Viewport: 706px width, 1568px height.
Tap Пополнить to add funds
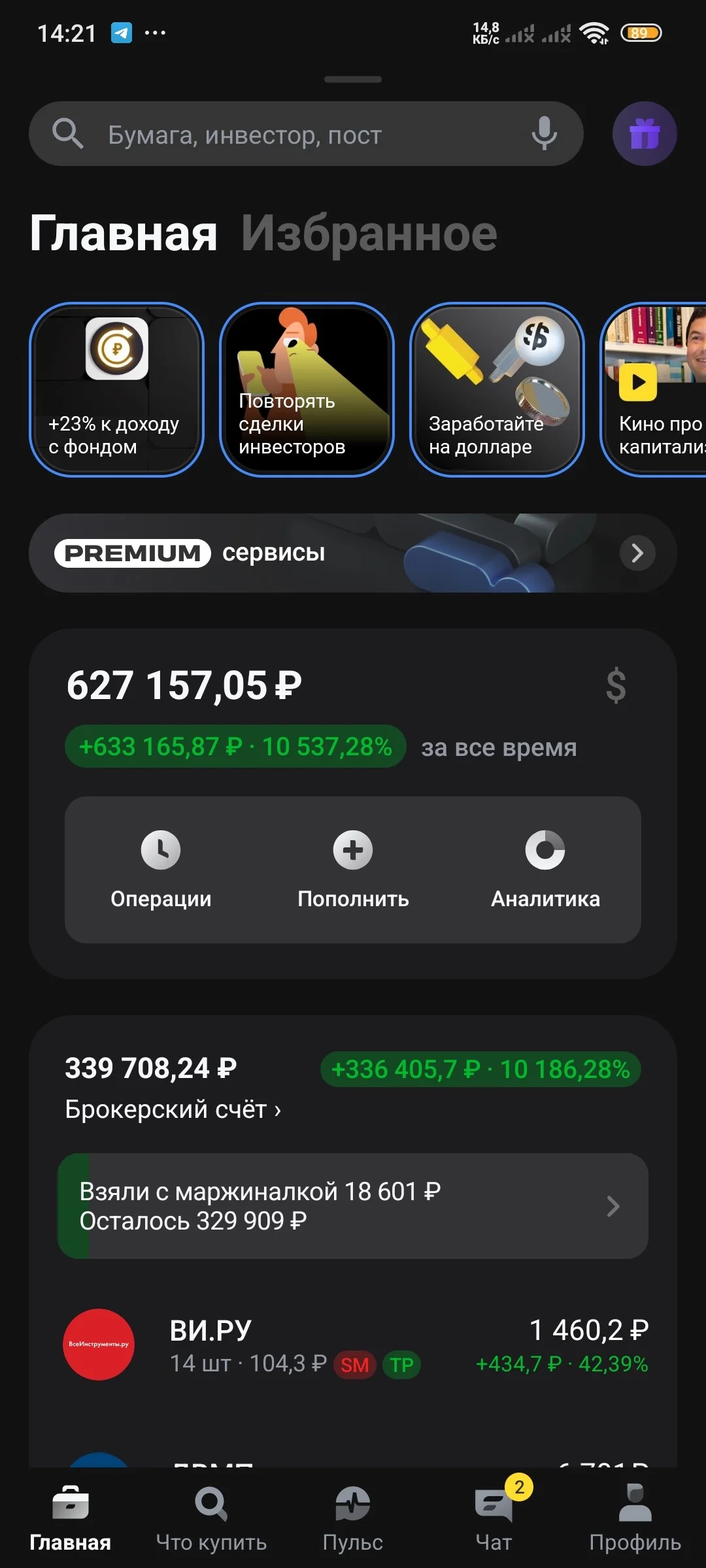coord(353,870)
